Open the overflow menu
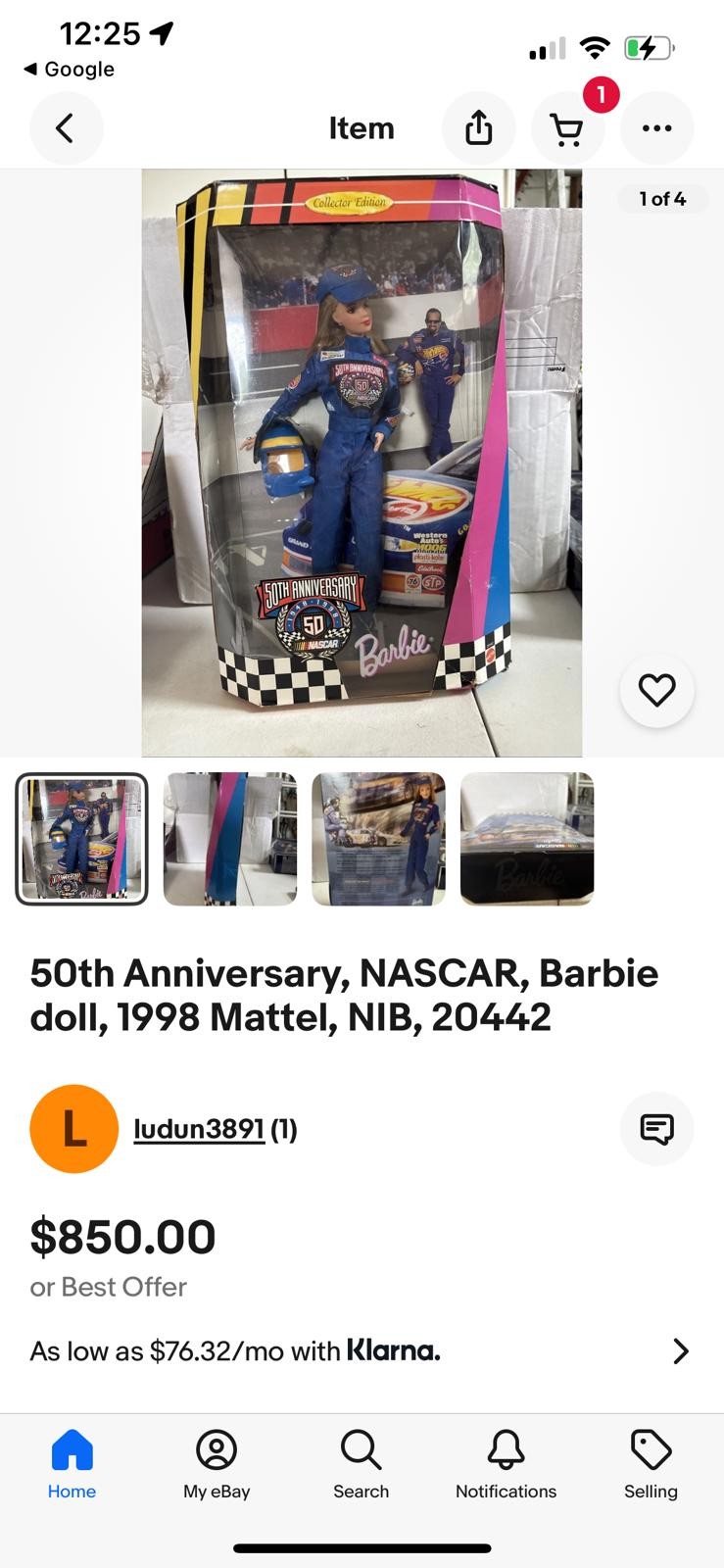 tap(656, 128)
